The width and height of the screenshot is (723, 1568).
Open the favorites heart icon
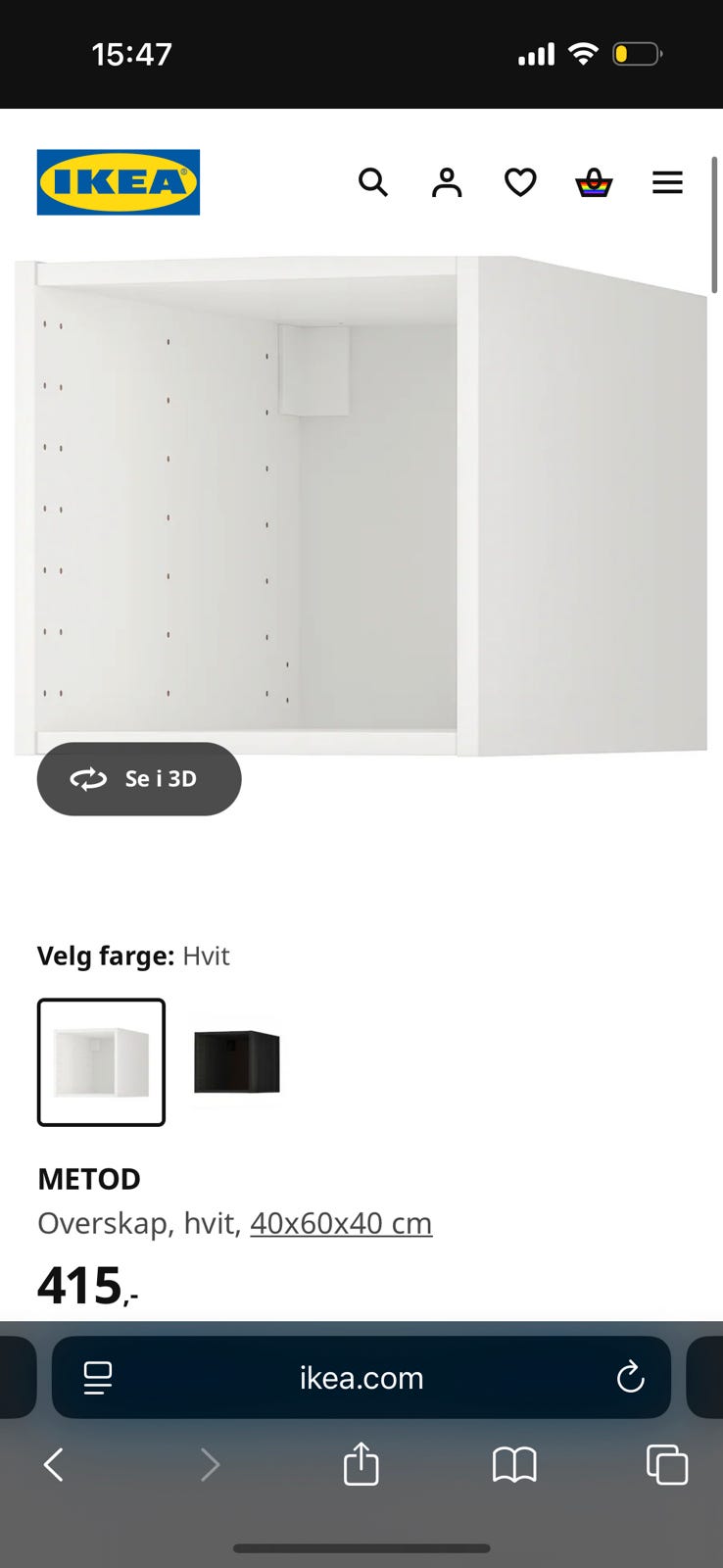click(520, 182)
